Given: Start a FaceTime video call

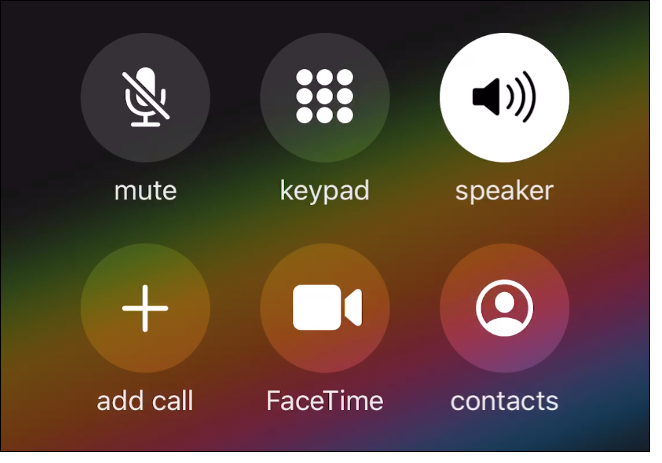Looking at the screenshot, I should 324,308.
